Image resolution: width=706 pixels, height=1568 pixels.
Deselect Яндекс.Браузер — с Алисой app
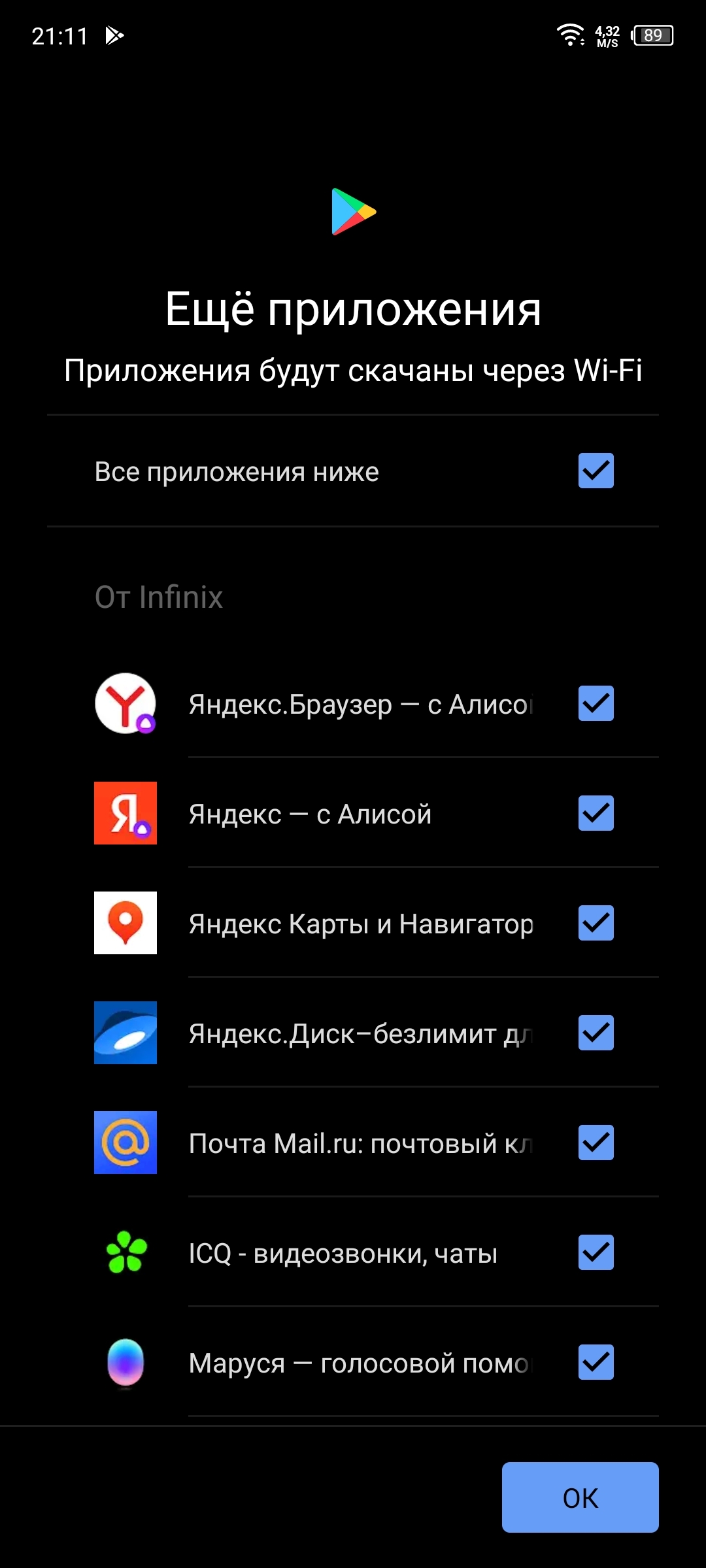click(596, 703)
